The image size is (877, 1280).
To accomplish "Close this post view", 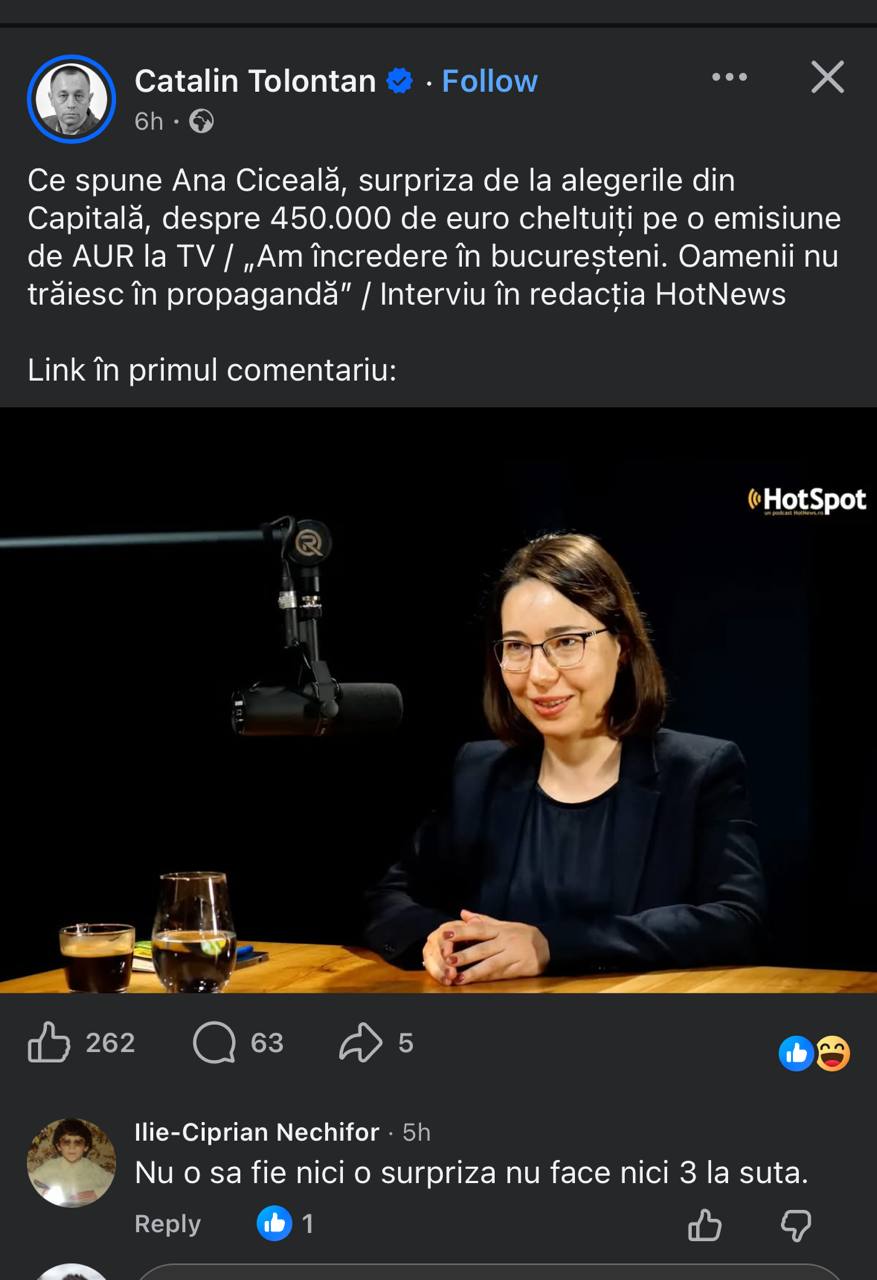I will click(x=827, y=77).
